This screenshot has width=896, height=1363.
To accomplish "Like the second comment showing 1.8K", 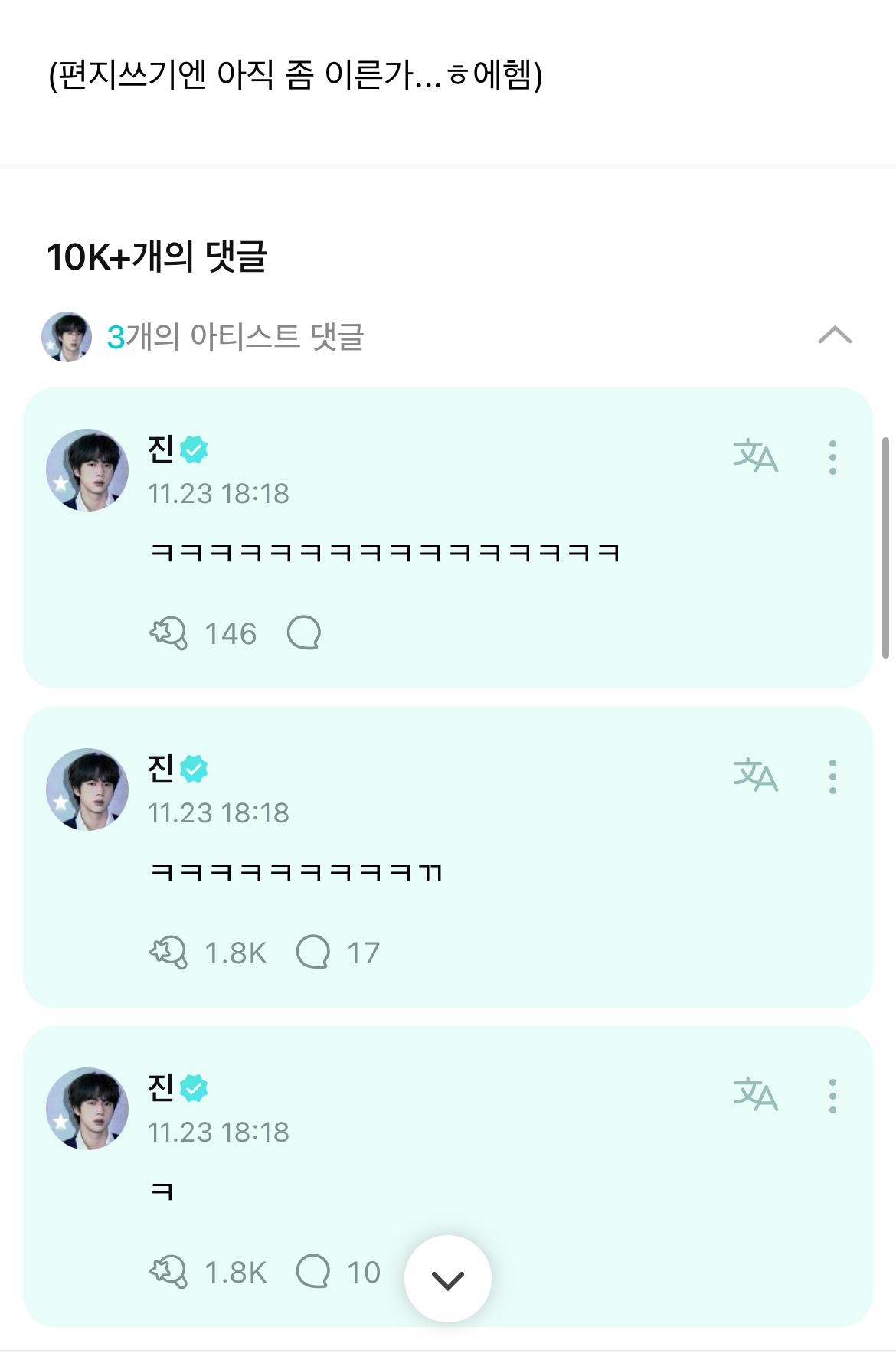I will (170, 952).
